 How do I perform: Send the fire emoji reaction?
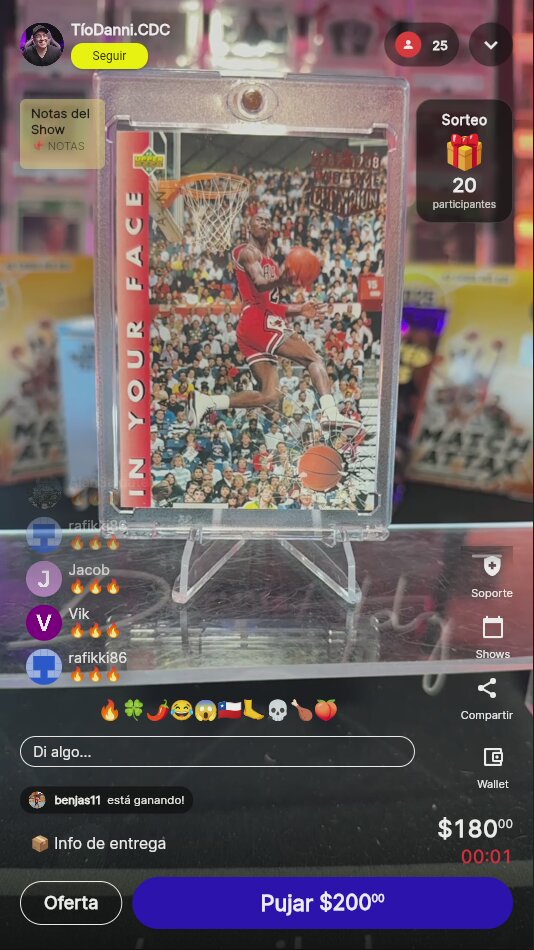(110, 710)
